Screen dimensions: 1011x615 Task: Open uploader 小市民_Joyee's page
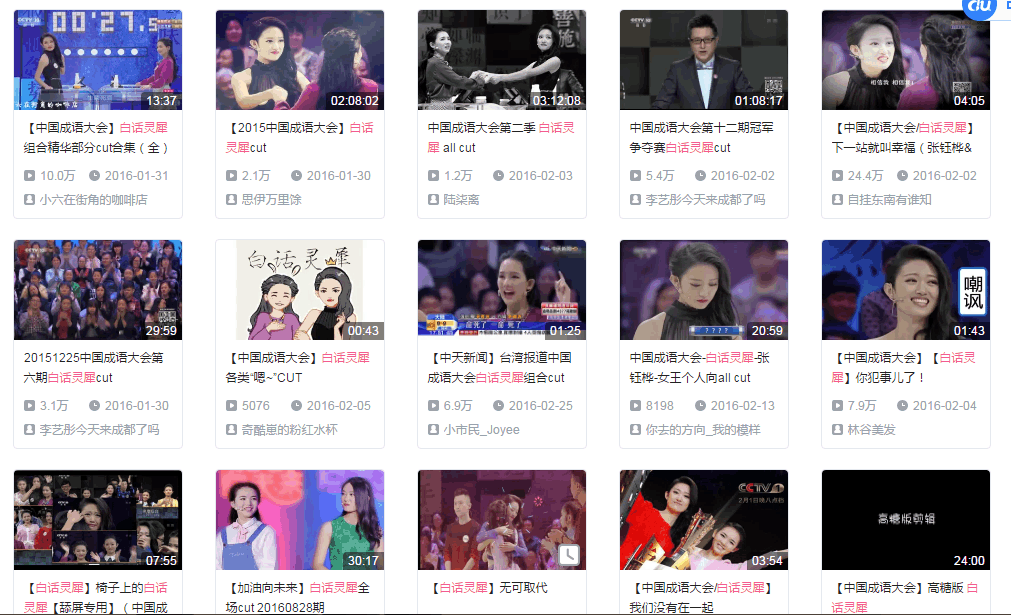(481, 430)
